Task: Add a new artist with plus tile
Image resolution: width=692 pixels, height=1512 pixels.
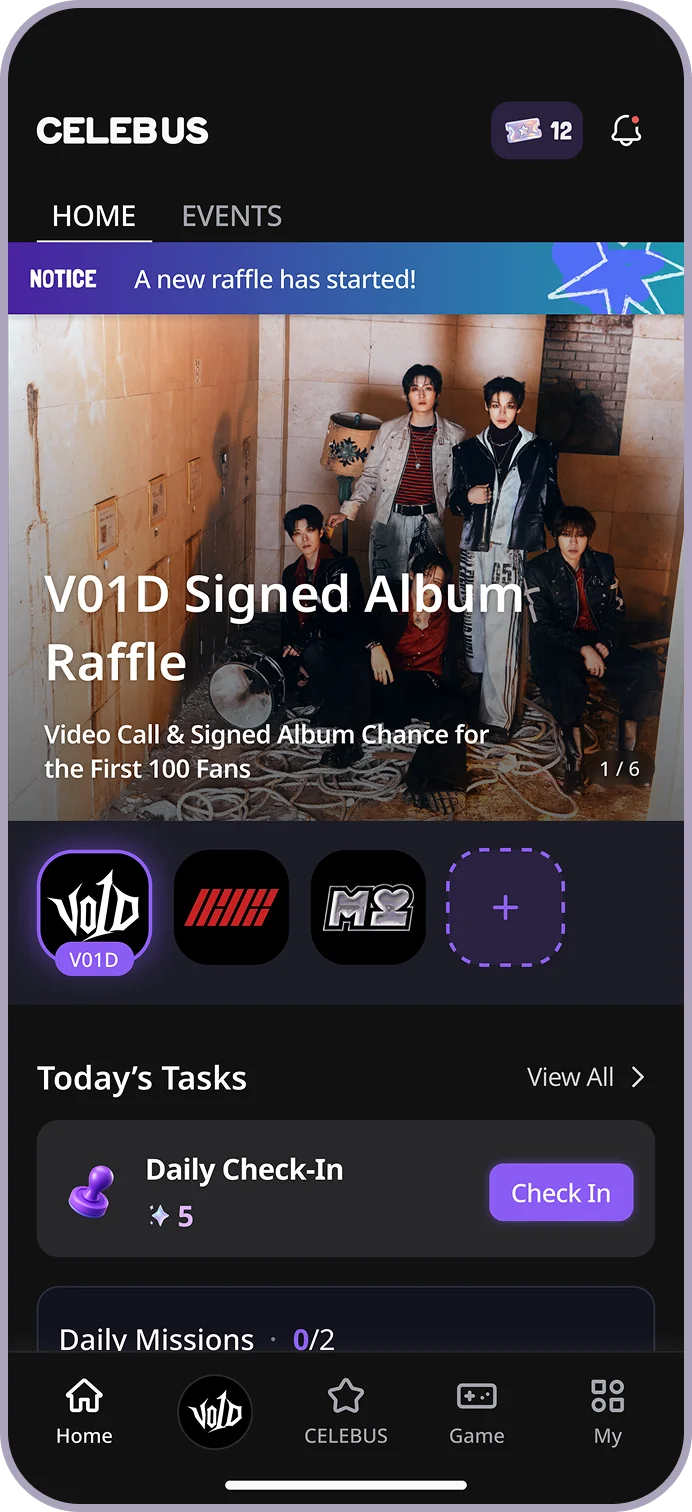Action: point(505,907)
